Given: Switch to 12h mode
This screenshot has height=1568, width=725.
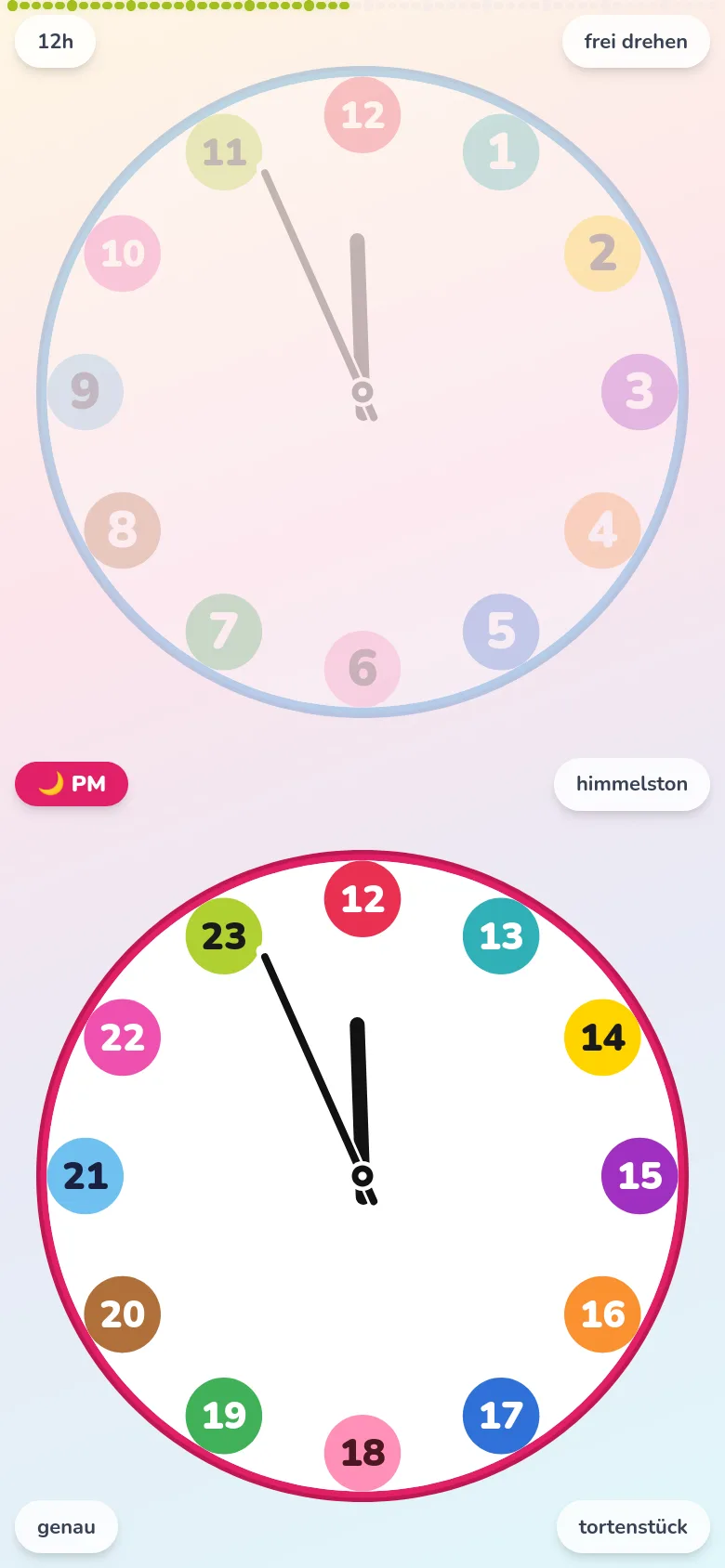Looking at the screenshot, I should tap(54, 41).
